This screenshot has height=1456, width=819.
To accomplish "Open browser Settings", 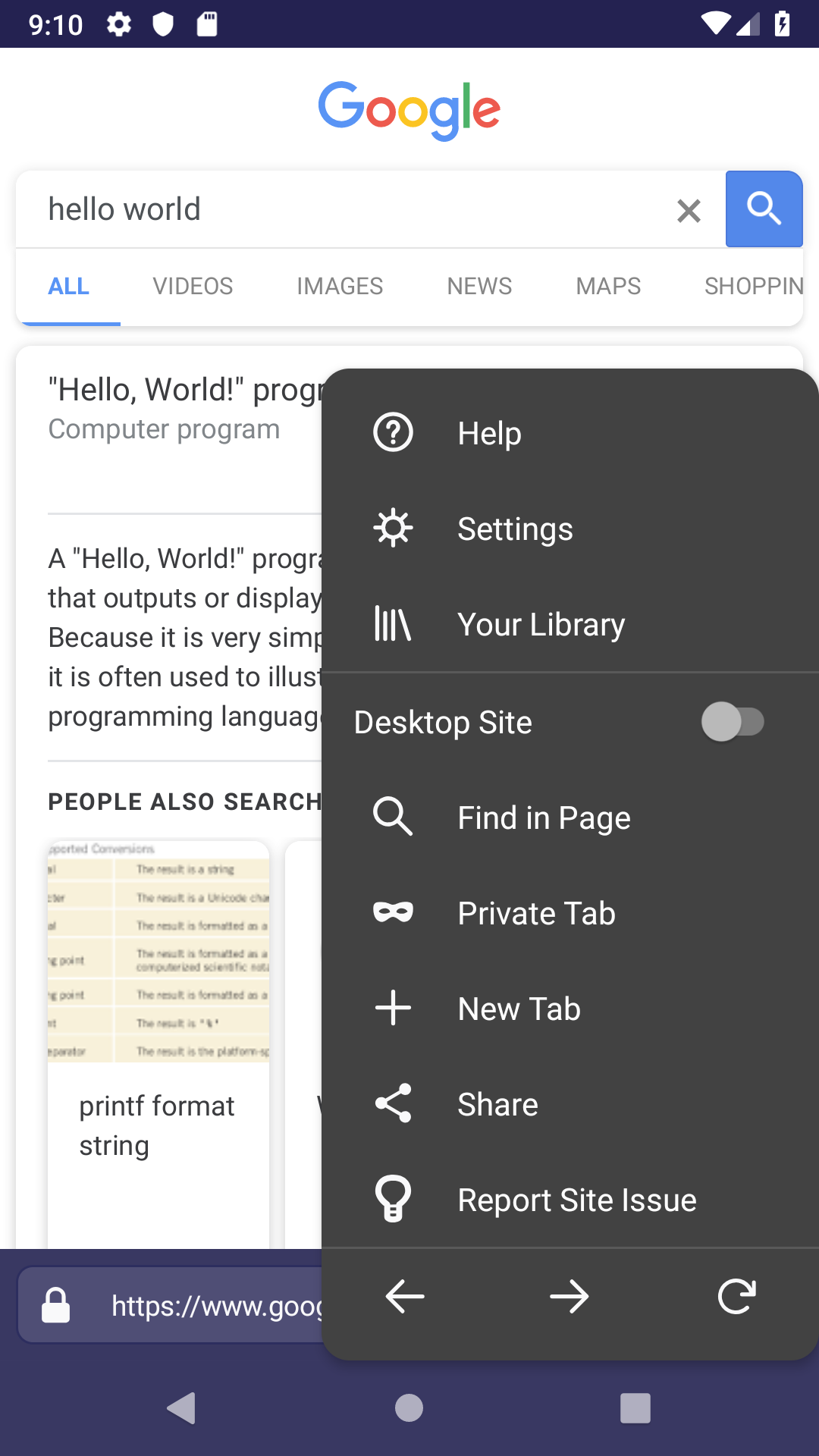I will pos(570,529).
